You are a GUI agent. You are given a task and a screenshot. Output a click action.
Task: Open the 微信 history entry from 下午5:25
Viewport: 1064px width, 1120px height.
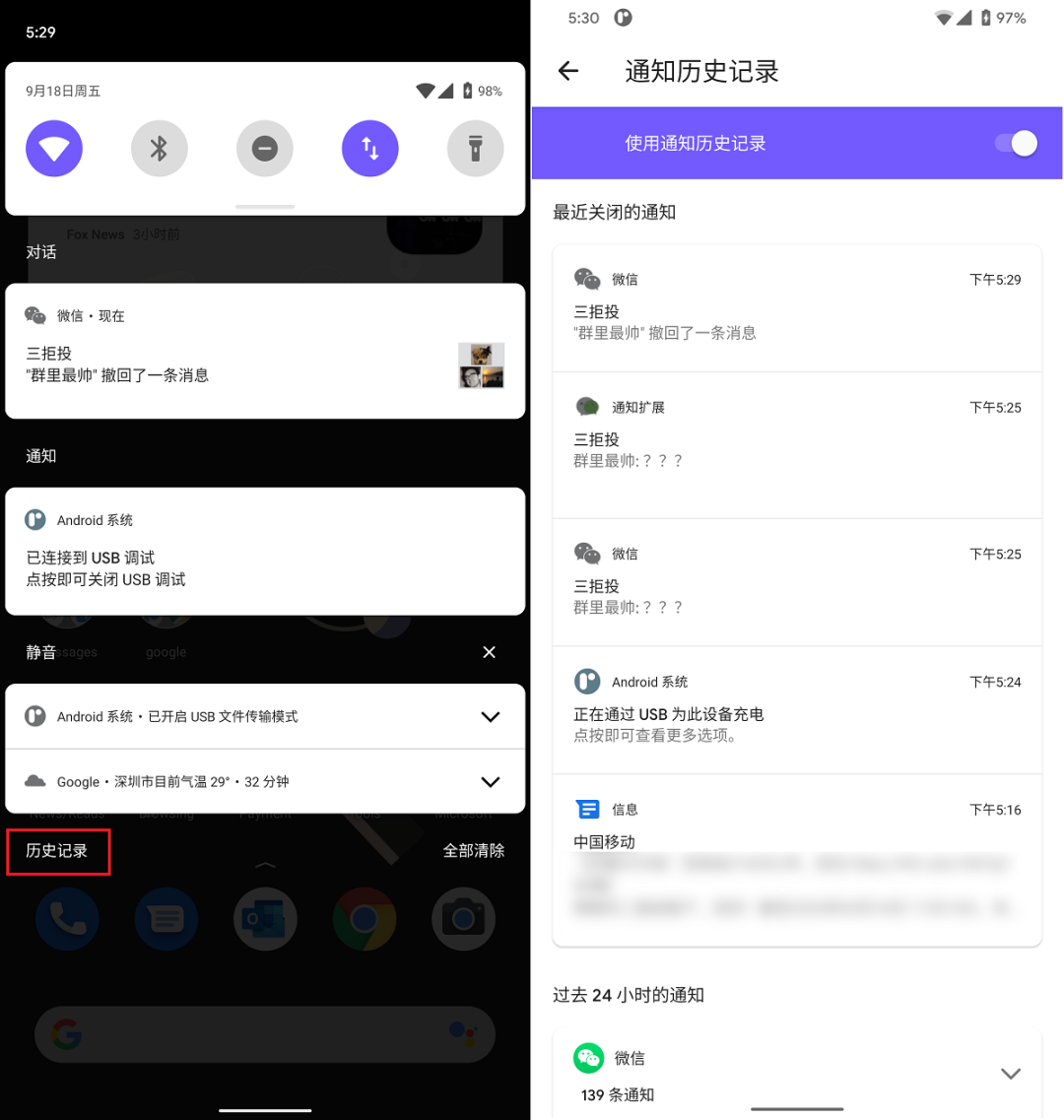click(797, 582)
